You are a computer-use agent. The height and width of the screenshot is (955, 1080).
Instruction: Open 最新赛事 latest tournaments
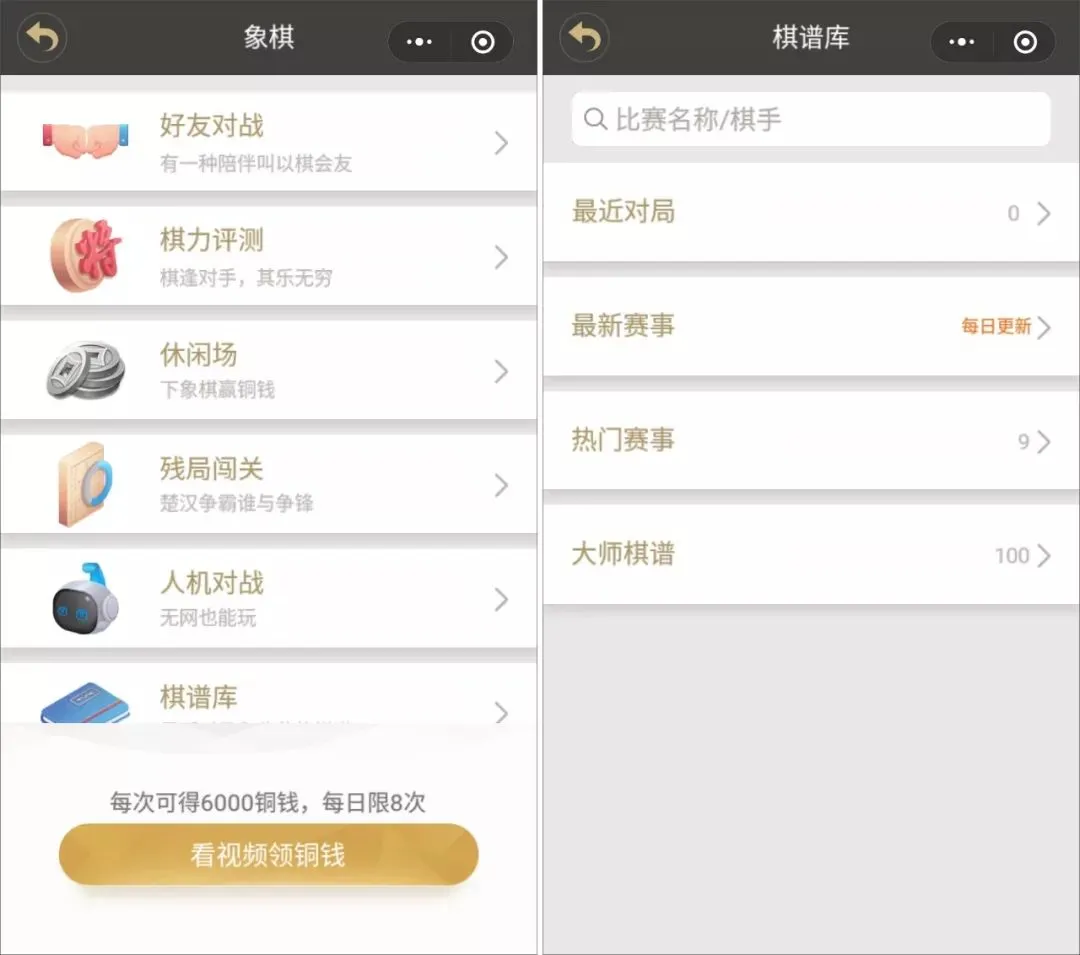click(810, 326)
